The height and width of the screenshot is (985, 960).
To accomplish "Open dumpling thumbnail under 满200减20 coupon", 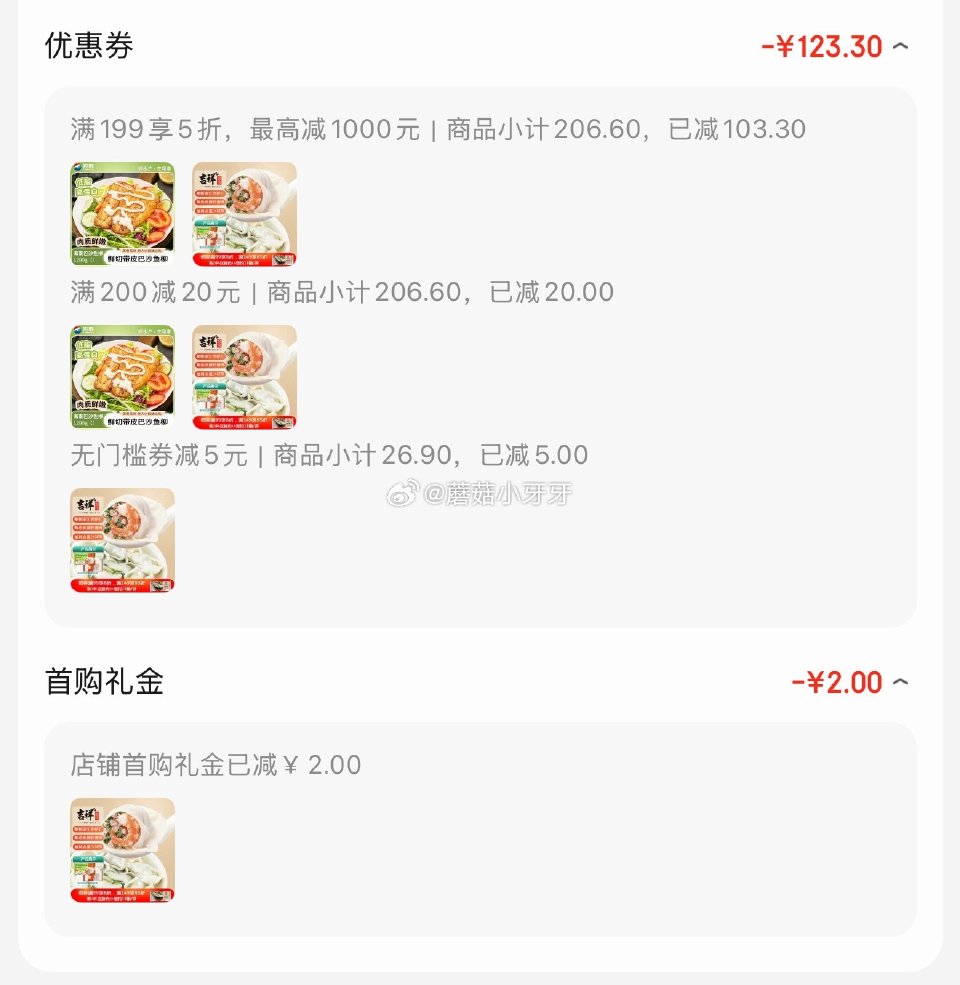I will click(x=244, y=377).
